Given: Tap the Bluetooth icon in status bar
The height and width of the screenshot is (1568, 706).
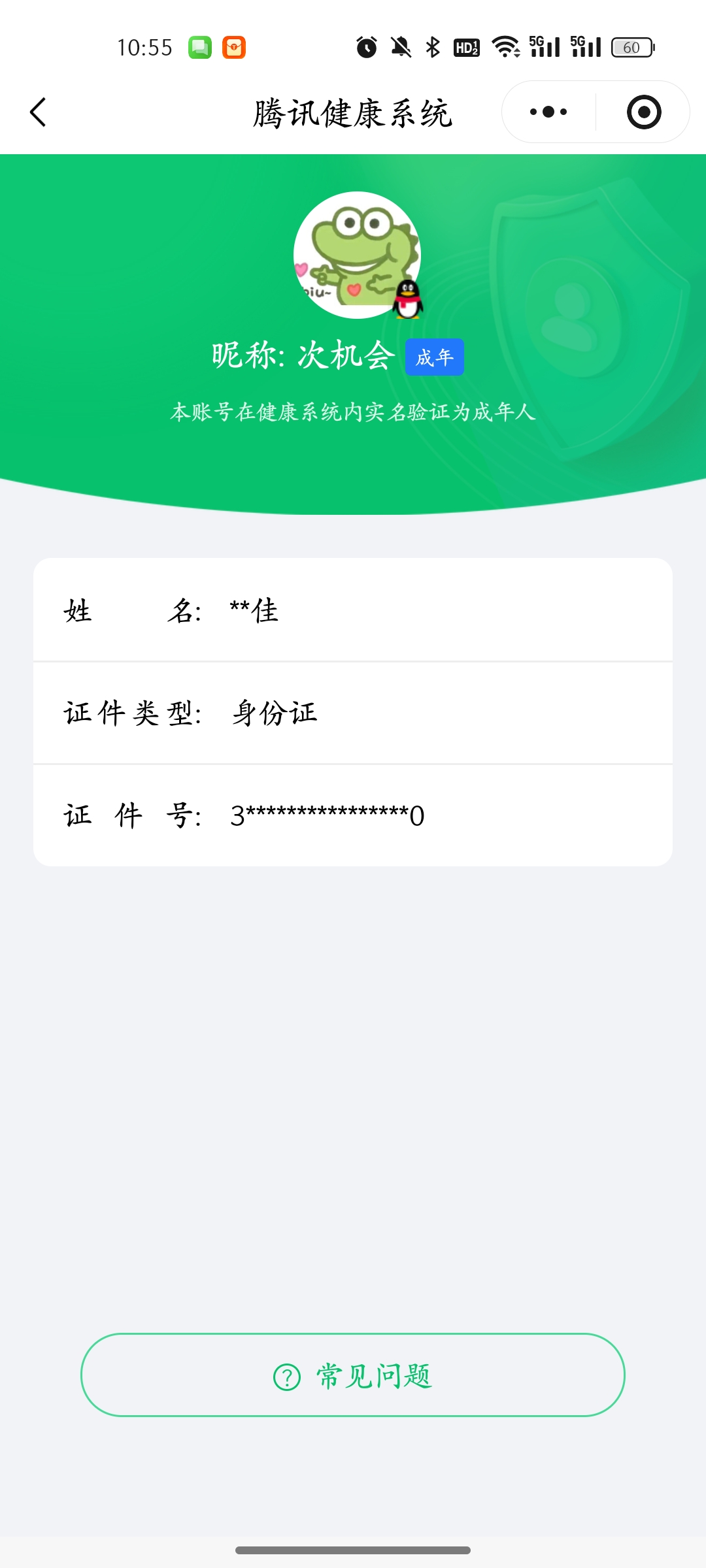Looking at the screenshot, I should [x=431, y=47].
